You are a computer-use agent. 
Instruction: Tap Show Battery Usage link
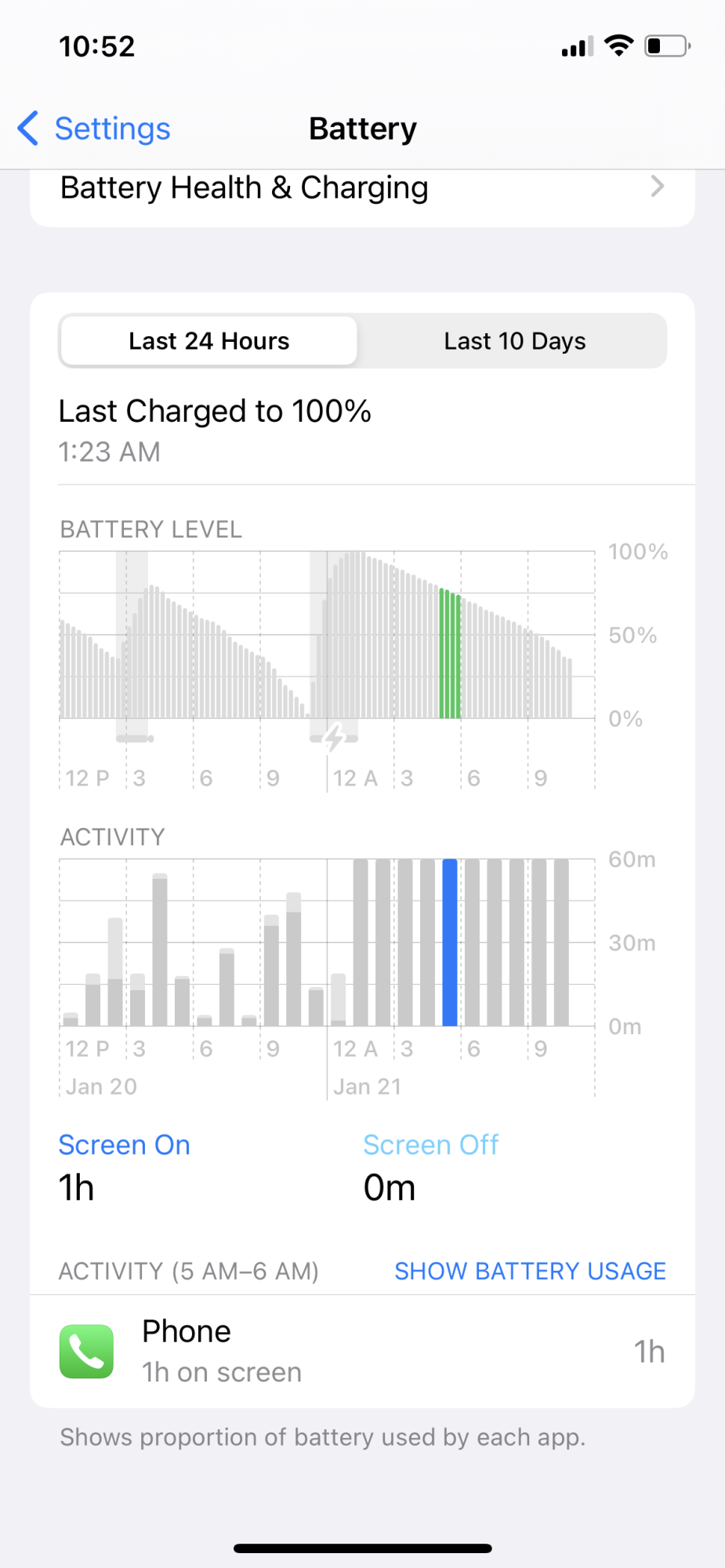pos(530,1271)
